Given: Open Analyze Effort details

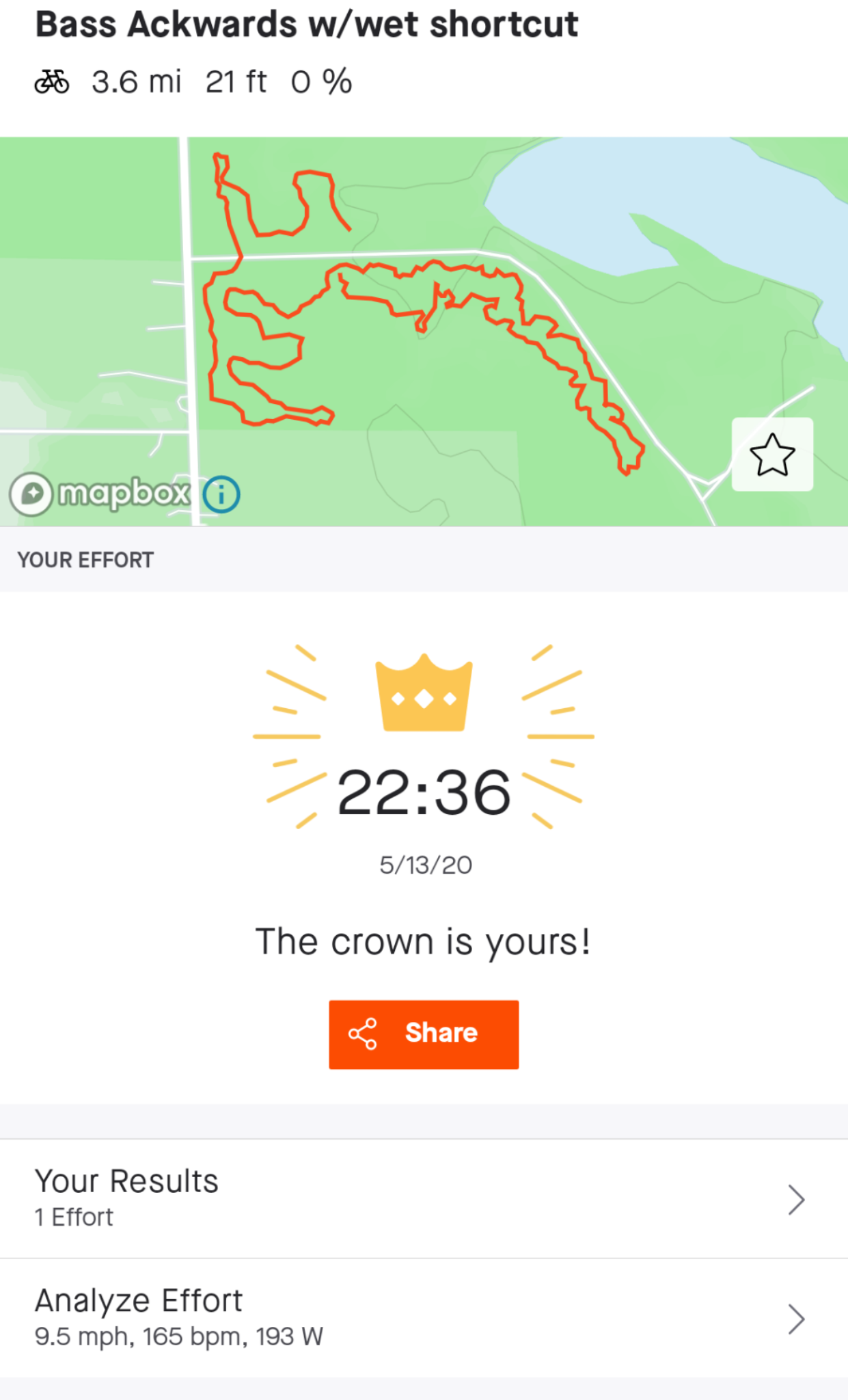Looking at the screenshot, I should coord(424,1318).
